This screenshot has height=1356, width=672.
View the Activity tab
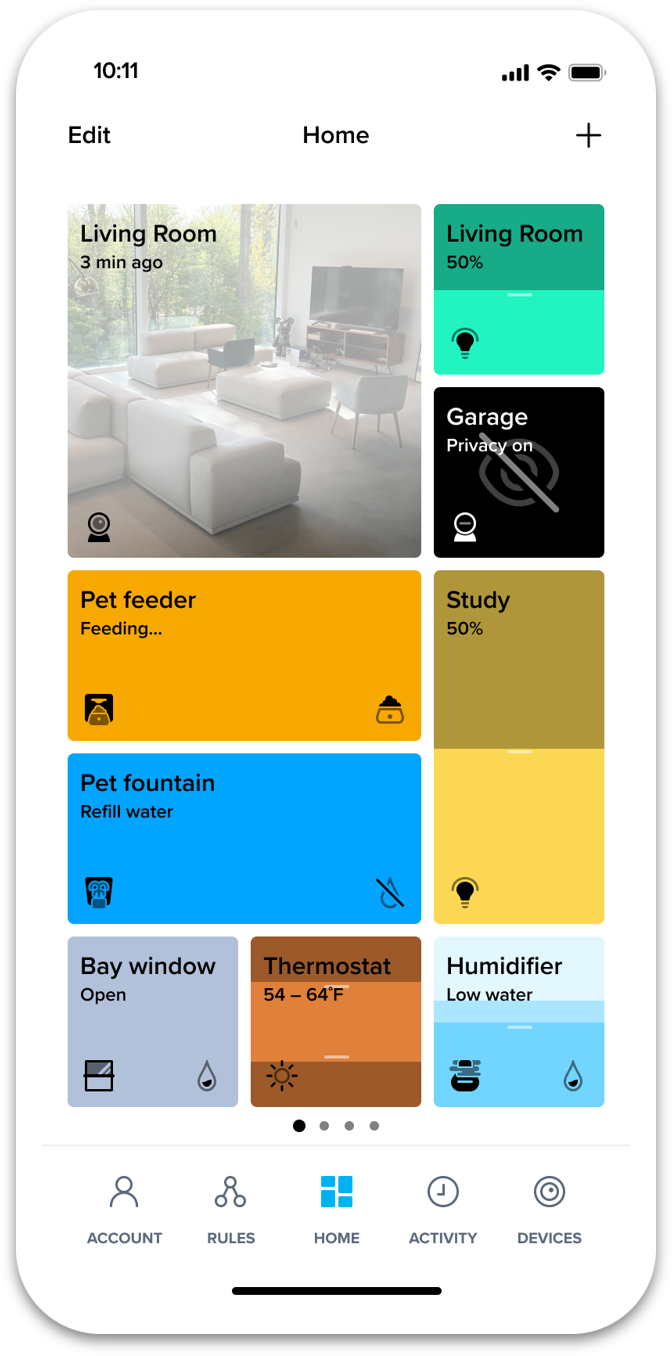click(x=443, y=1209)
